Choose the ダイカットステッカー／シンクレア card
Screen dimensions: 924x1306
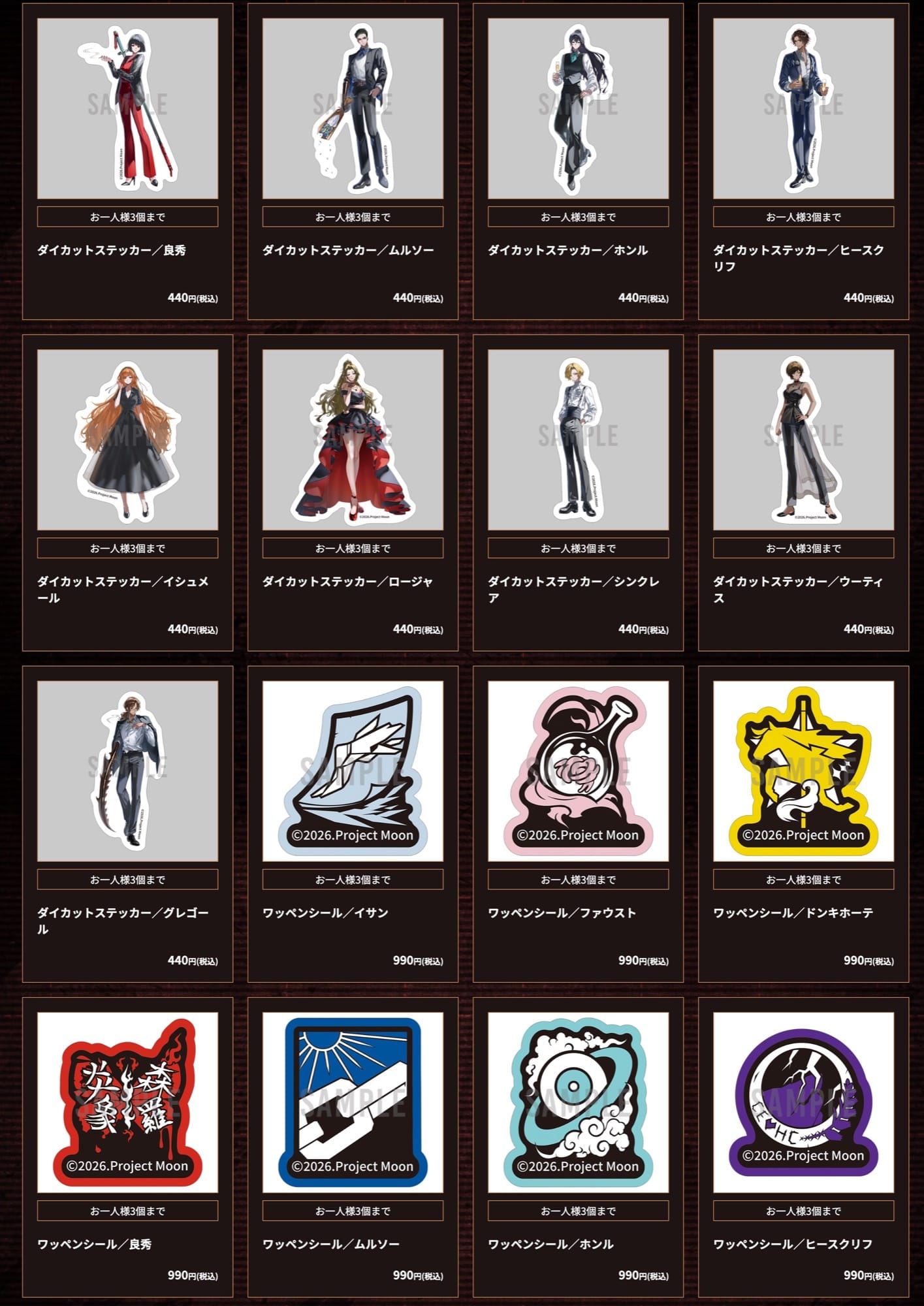[x=578, y=439]
